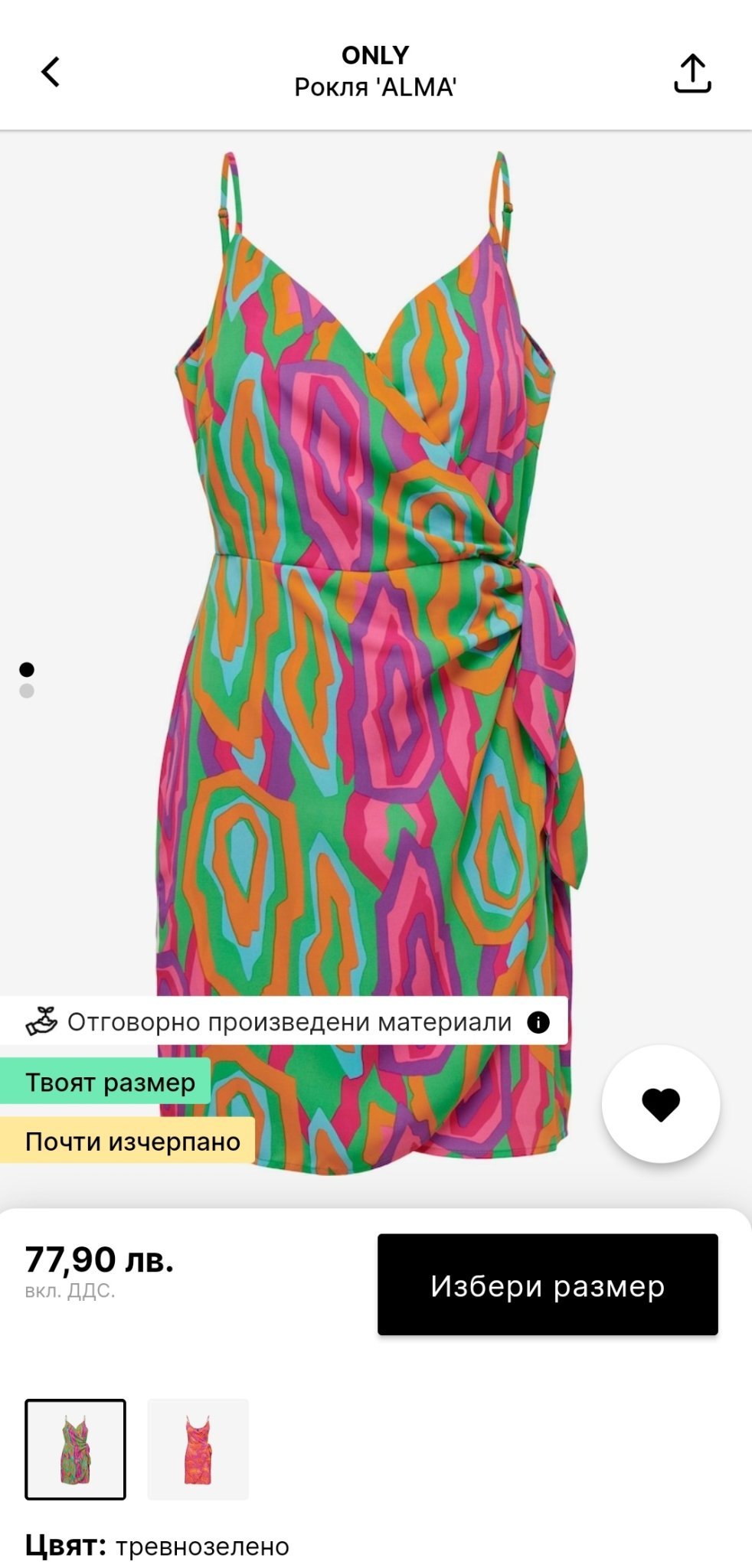Screen dimensions: 752x1568
Task: Tap 'Избери размер' to choose size
Action: pyautogui.click(x=548, y=1285)
